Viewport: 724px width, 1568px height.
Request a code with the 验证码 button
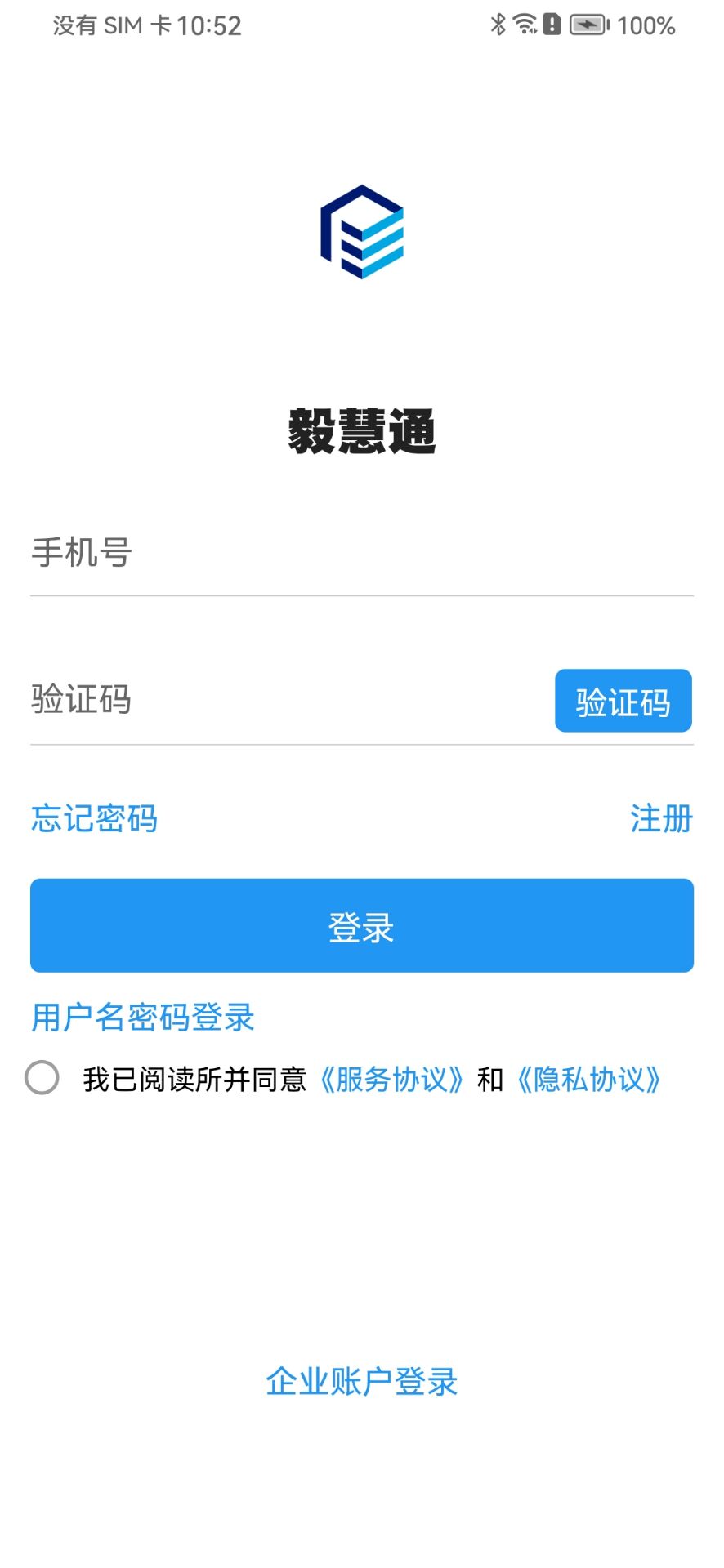[623, 701]
